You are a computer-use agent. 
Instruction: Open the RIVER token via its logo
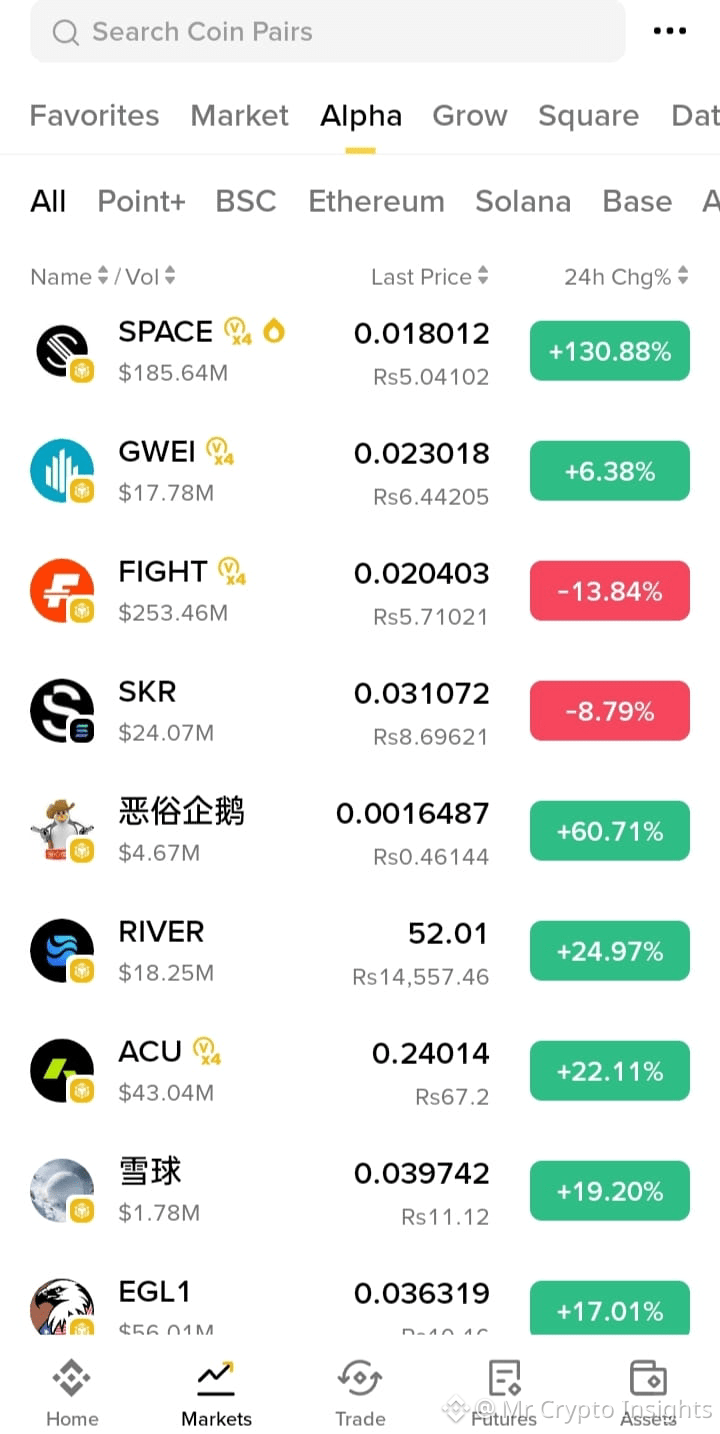62,950
